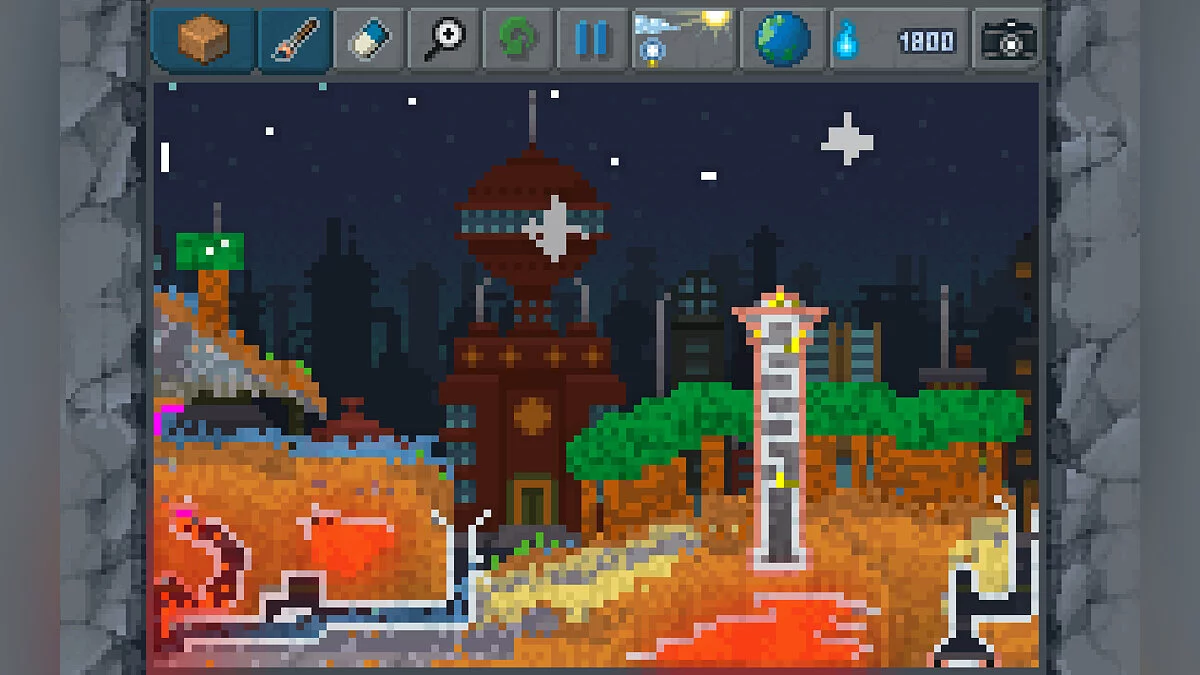This screenshot has height=675, width=1200.
Task: Open the weather and daylight controls
Action: 684,40
